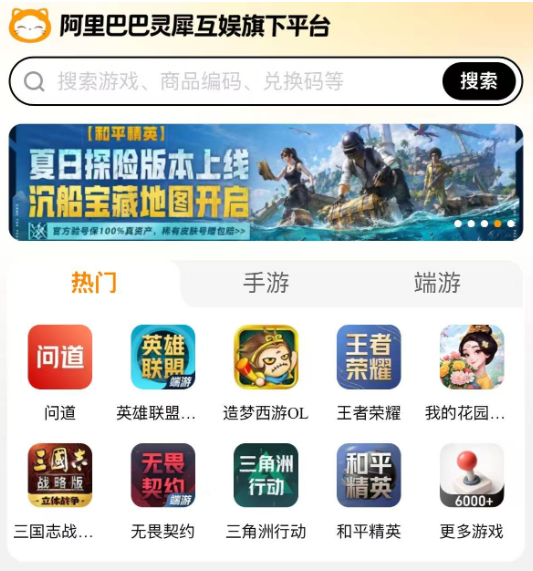
Task: Tap the black 搜索 button
Action: click(x=479, y=81)
